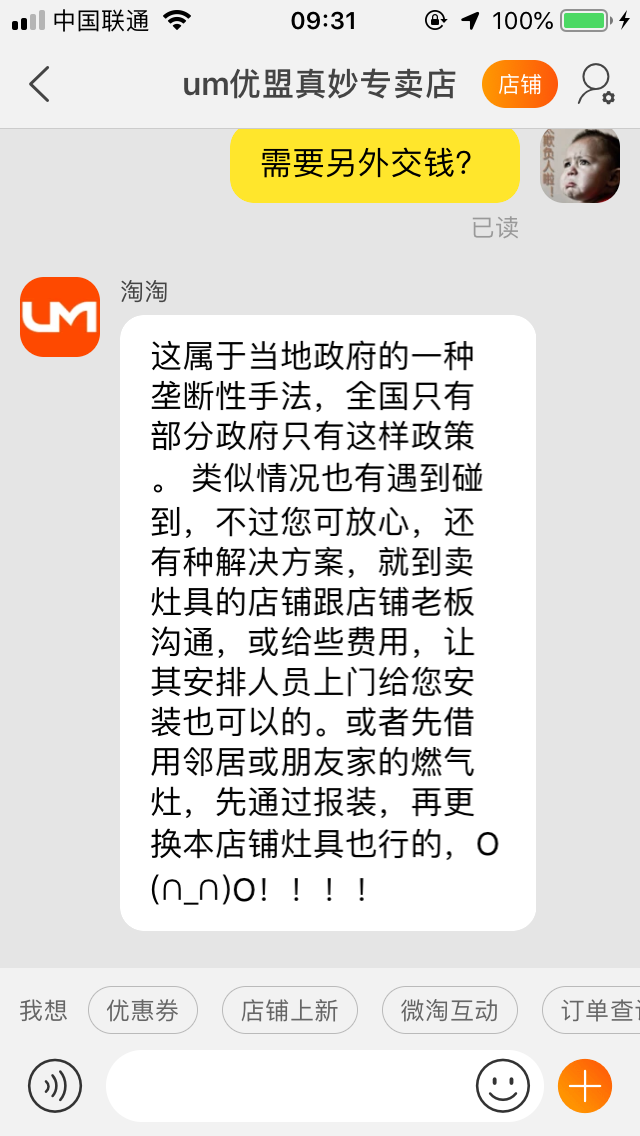Screen dimensions: 640x1136
Task: View the seller's UM avatar
Action: click(x=60, y=317)
